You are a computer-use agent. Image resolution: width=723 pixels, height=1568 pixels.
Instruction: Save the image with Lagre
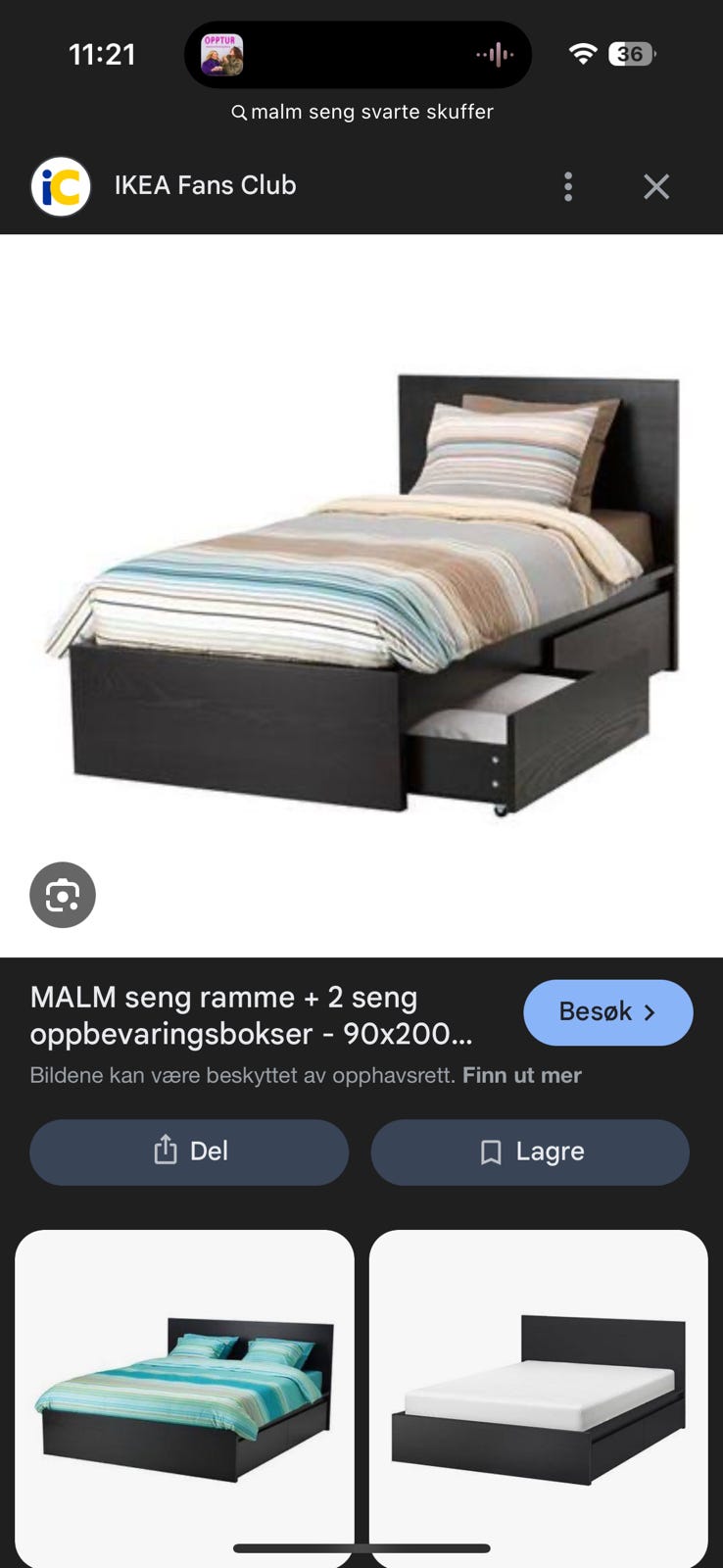pyautogui.click(x=530, y=1151)
